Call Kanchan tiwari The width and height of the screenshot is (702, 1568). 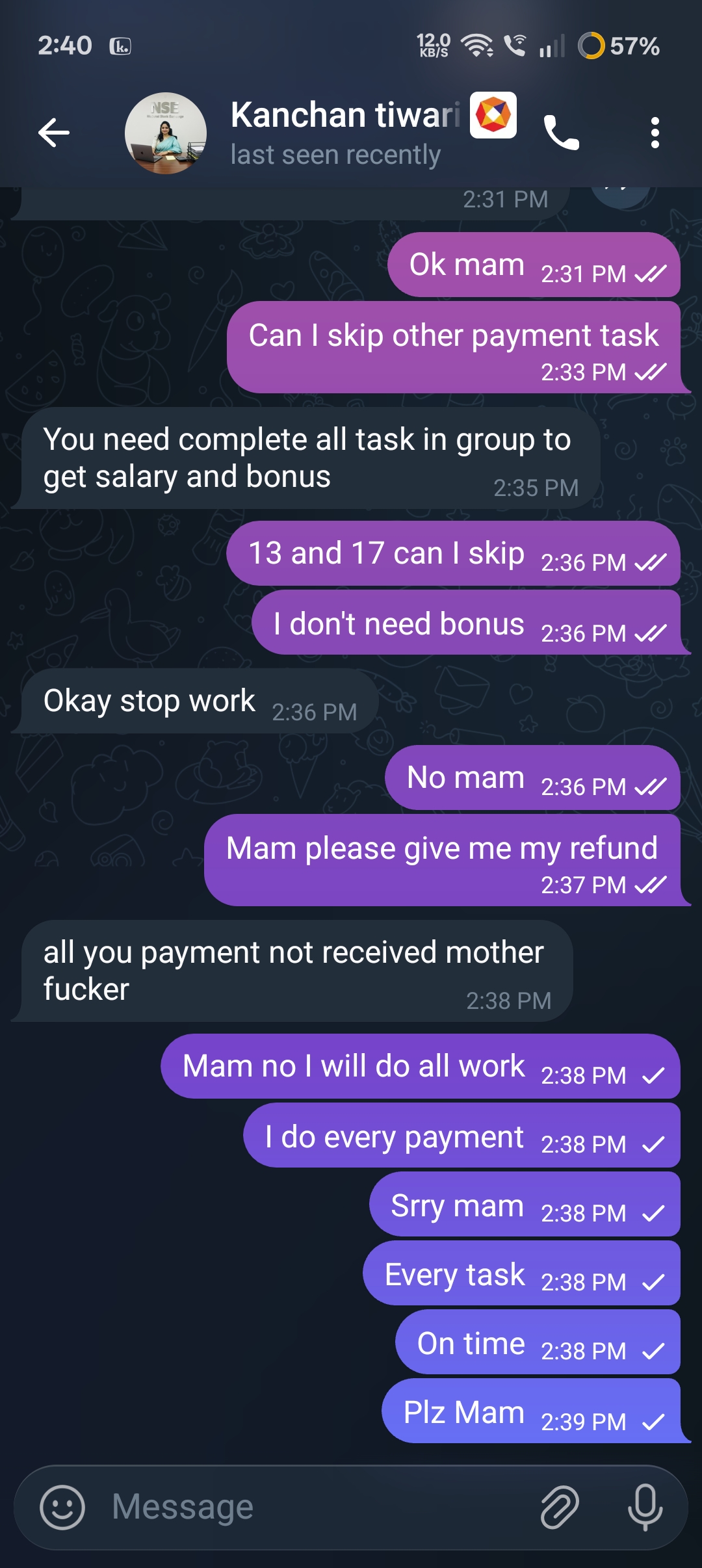coord(561,133)
